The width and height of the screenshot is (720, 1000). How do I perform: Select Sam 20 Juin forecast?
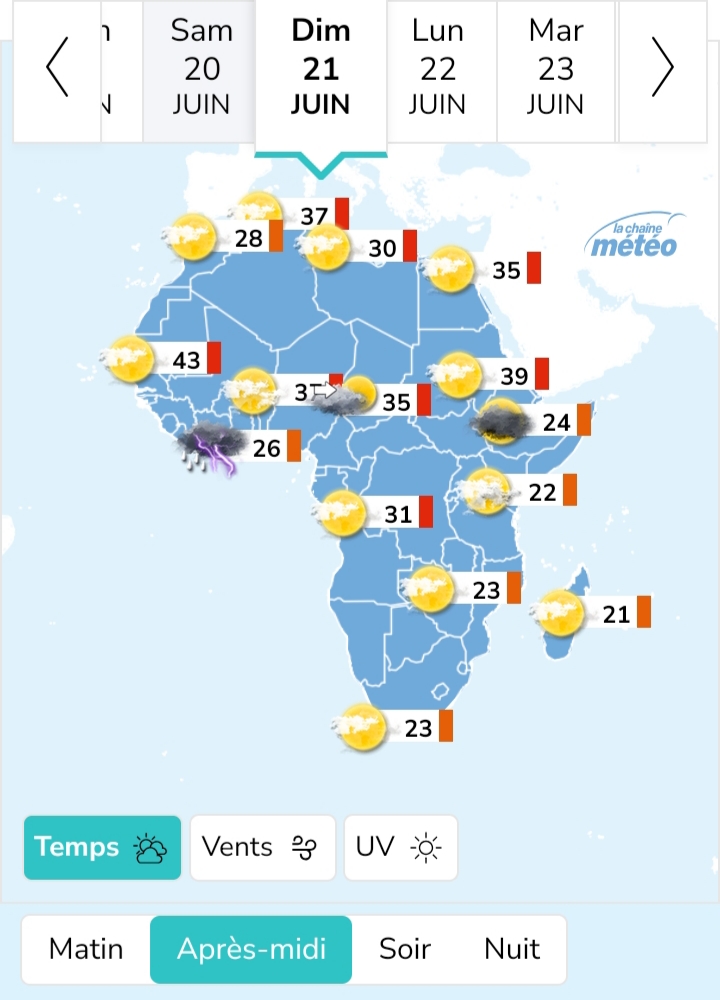tap(200, 69)
